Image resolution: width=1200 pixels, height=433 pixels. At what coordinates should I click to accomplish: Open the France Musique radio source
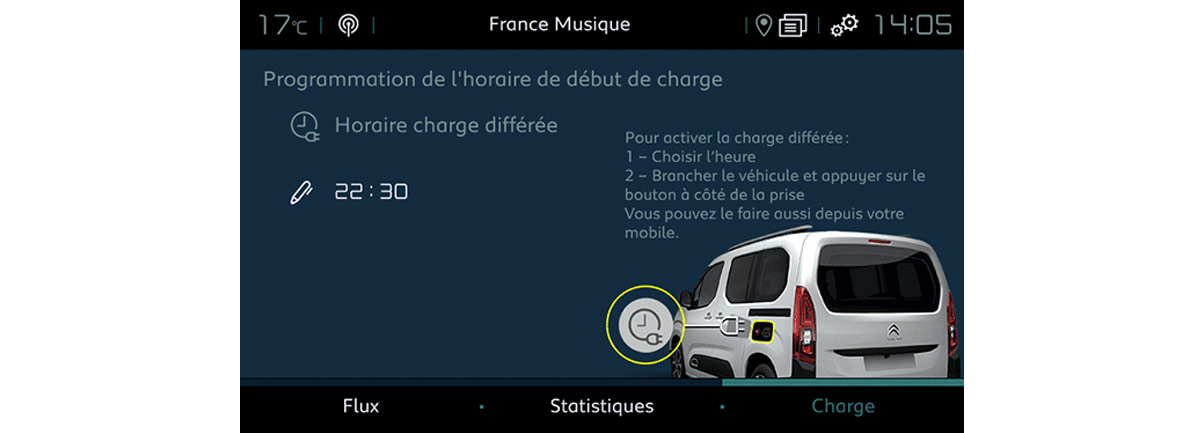(559, 24)
